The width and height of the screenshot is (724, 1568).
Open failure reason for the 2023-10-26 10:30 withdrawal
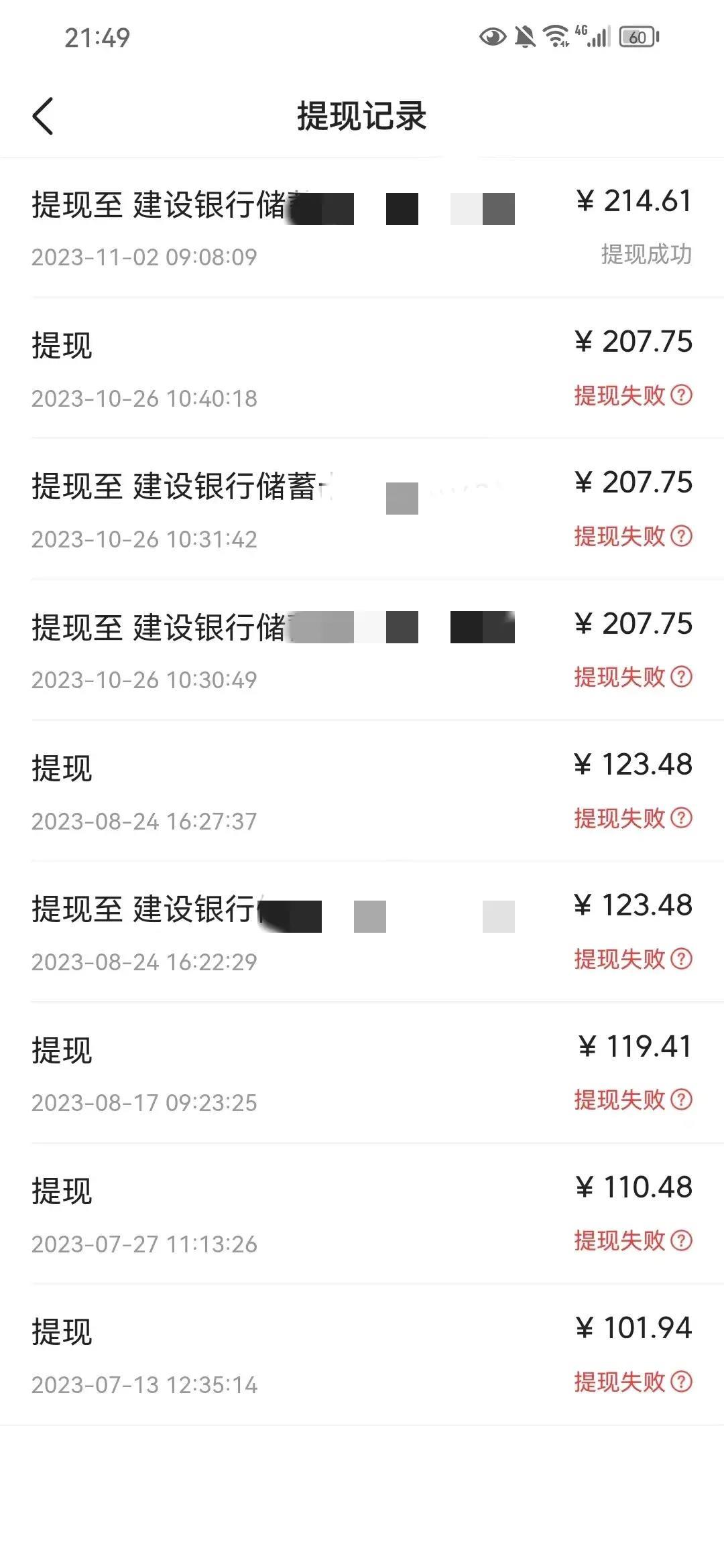[x=682, y=678]
